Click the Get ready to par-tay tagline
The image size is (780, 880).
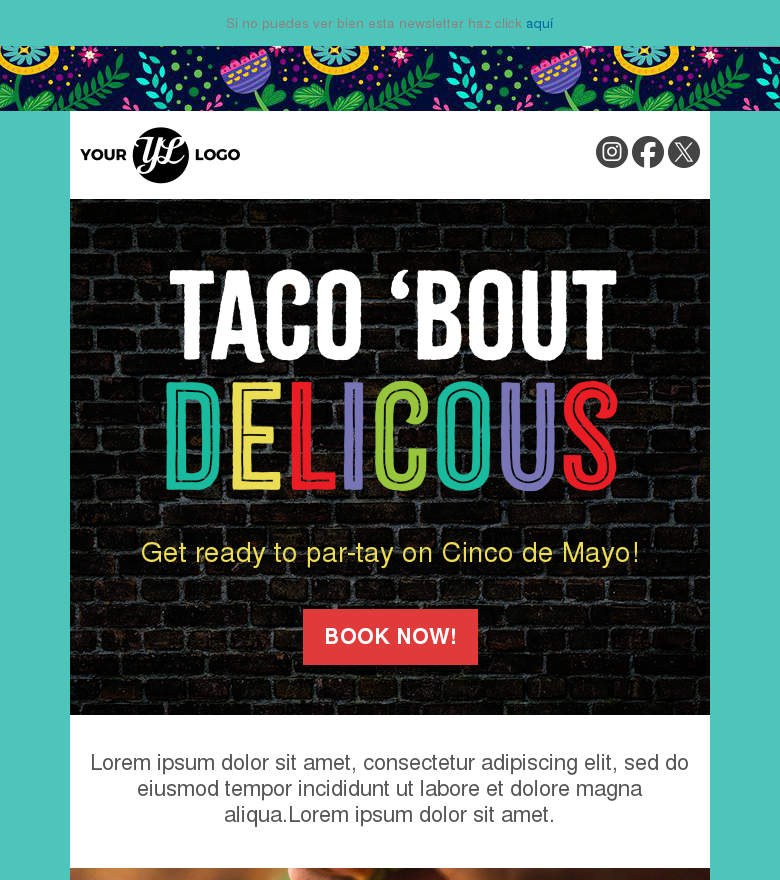[391, 551]
